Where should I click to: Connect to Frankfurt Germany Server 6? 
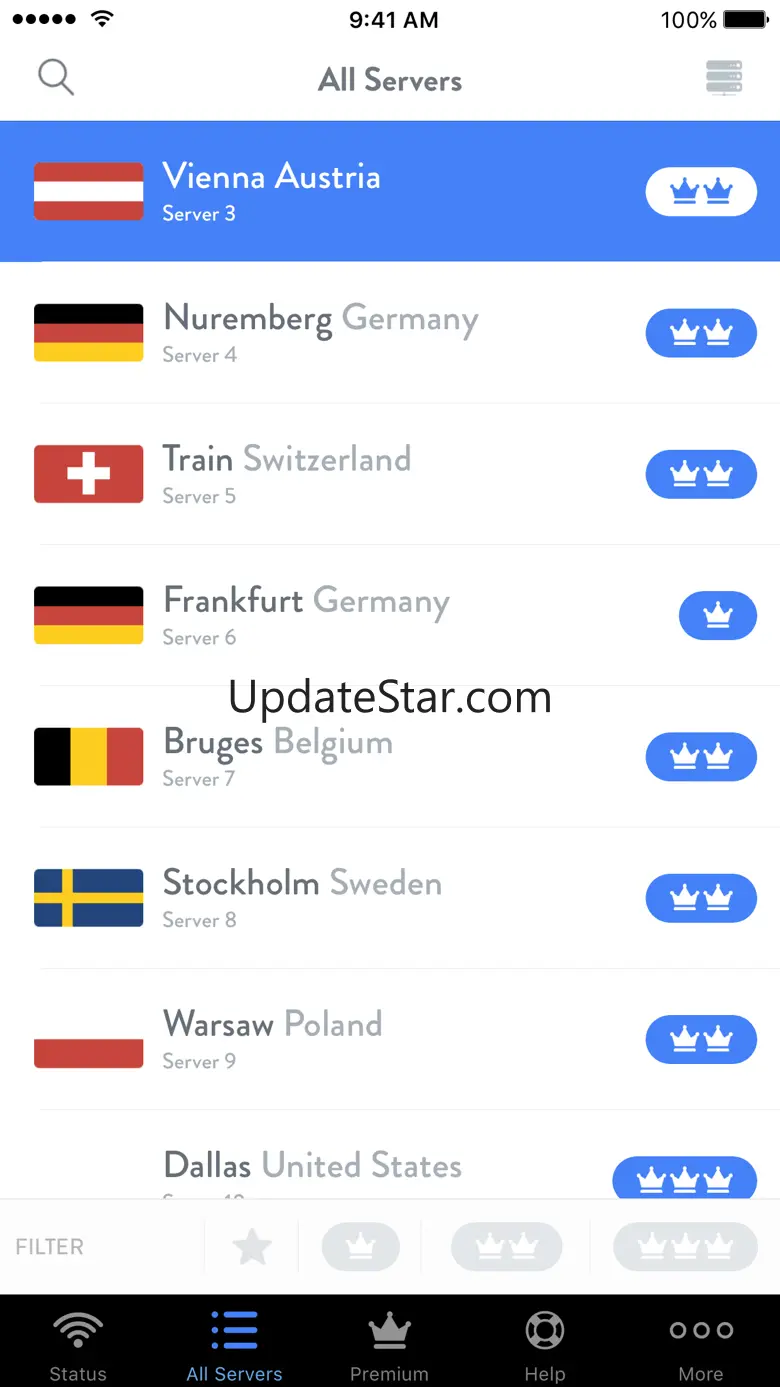[x=390, y=615]
